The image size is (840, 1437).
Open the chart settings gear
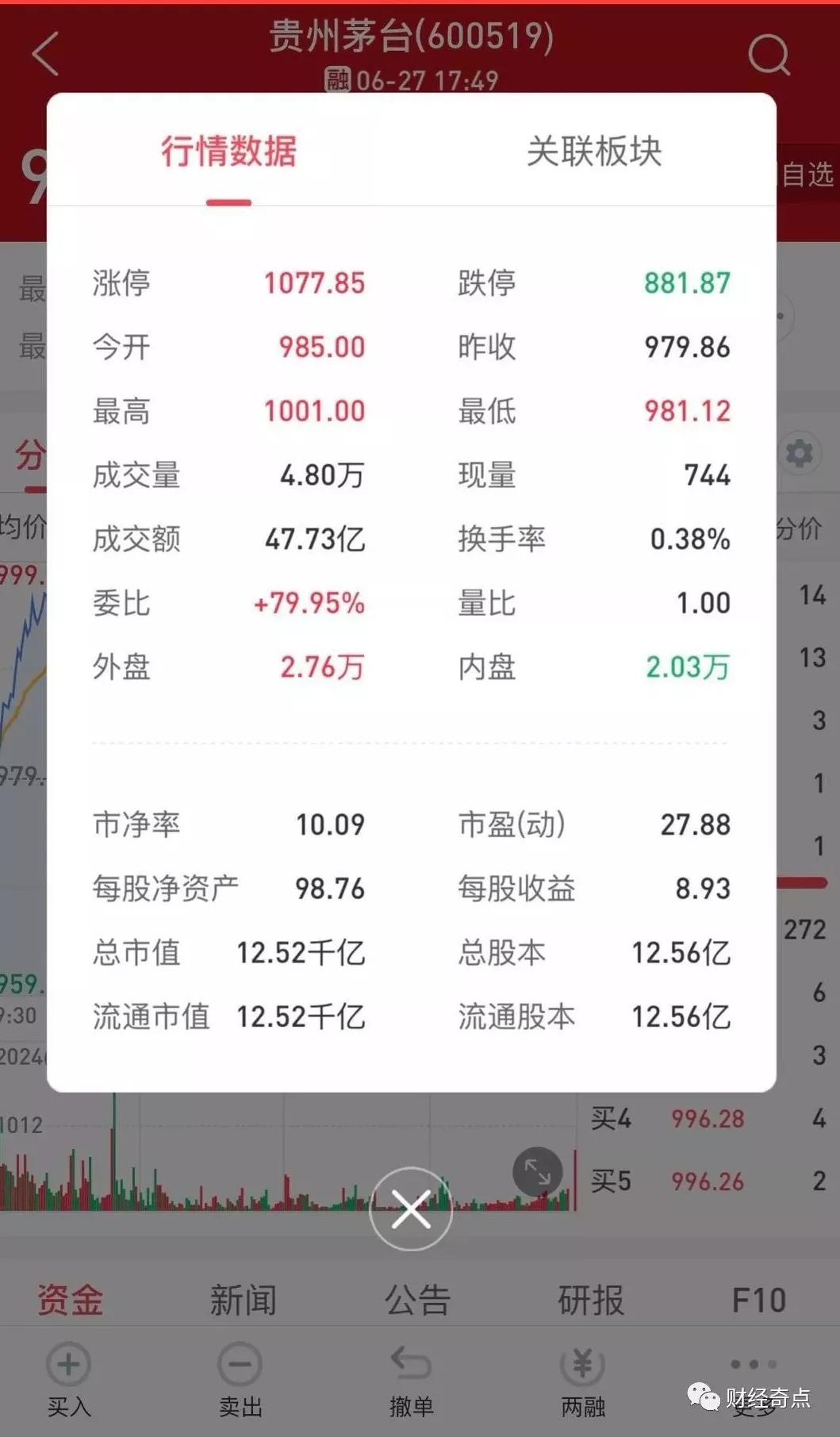(800, 453)
